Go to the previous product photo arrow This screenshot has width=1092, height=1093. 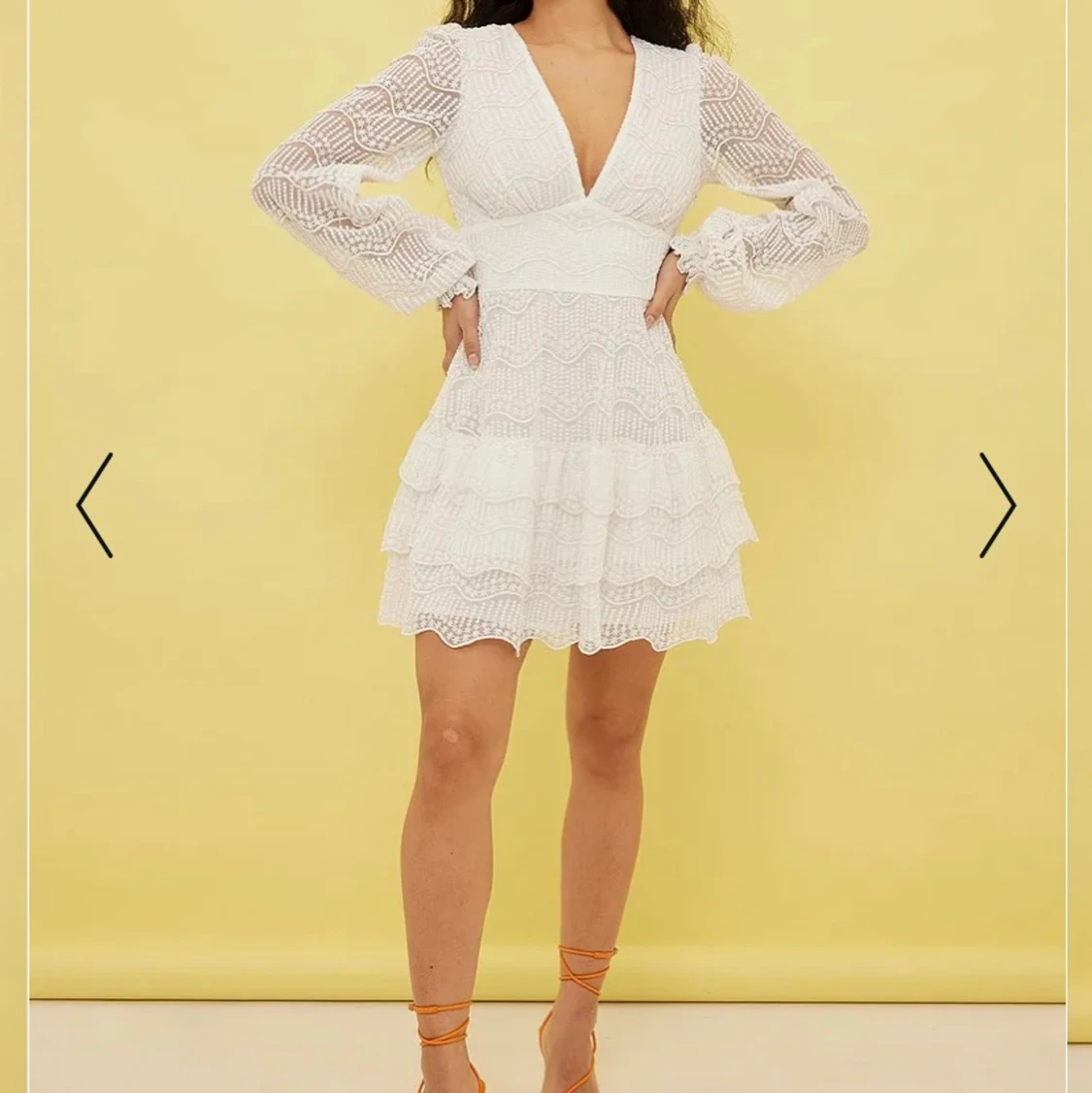pos(94,506)
